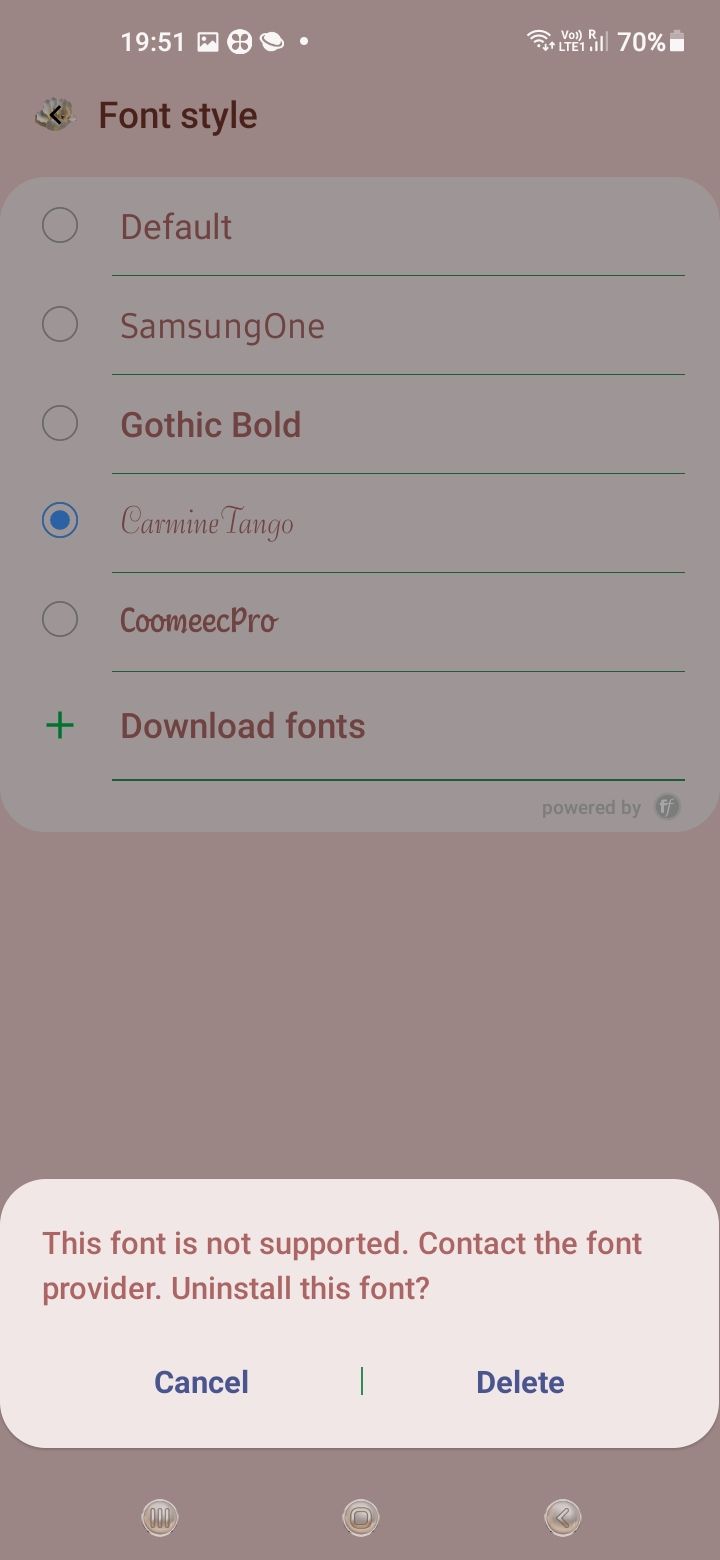Tap the Back button in navigation bar
720x1560 pixels.
pos(561,1517)
